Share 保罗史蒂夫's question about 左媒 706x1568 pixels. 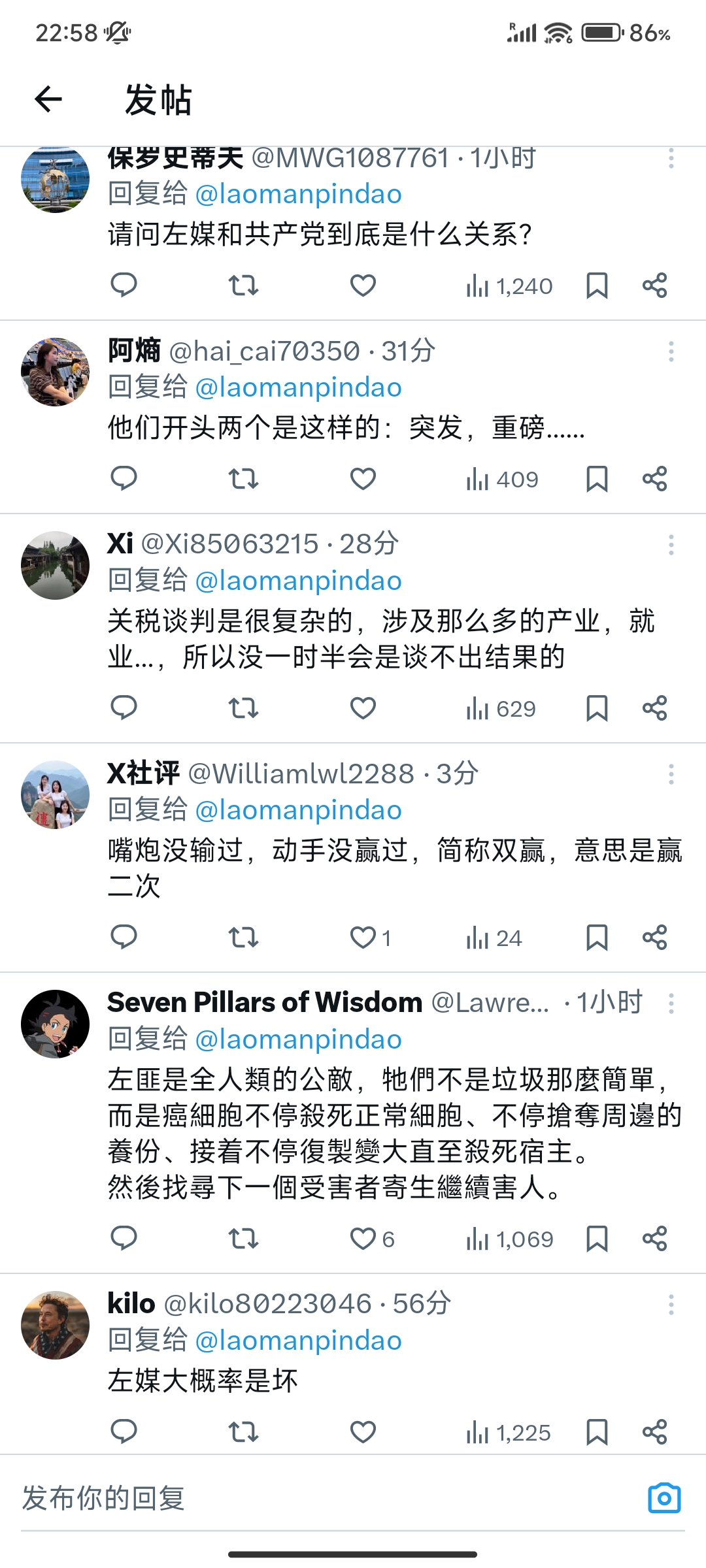tap(654, 286)
